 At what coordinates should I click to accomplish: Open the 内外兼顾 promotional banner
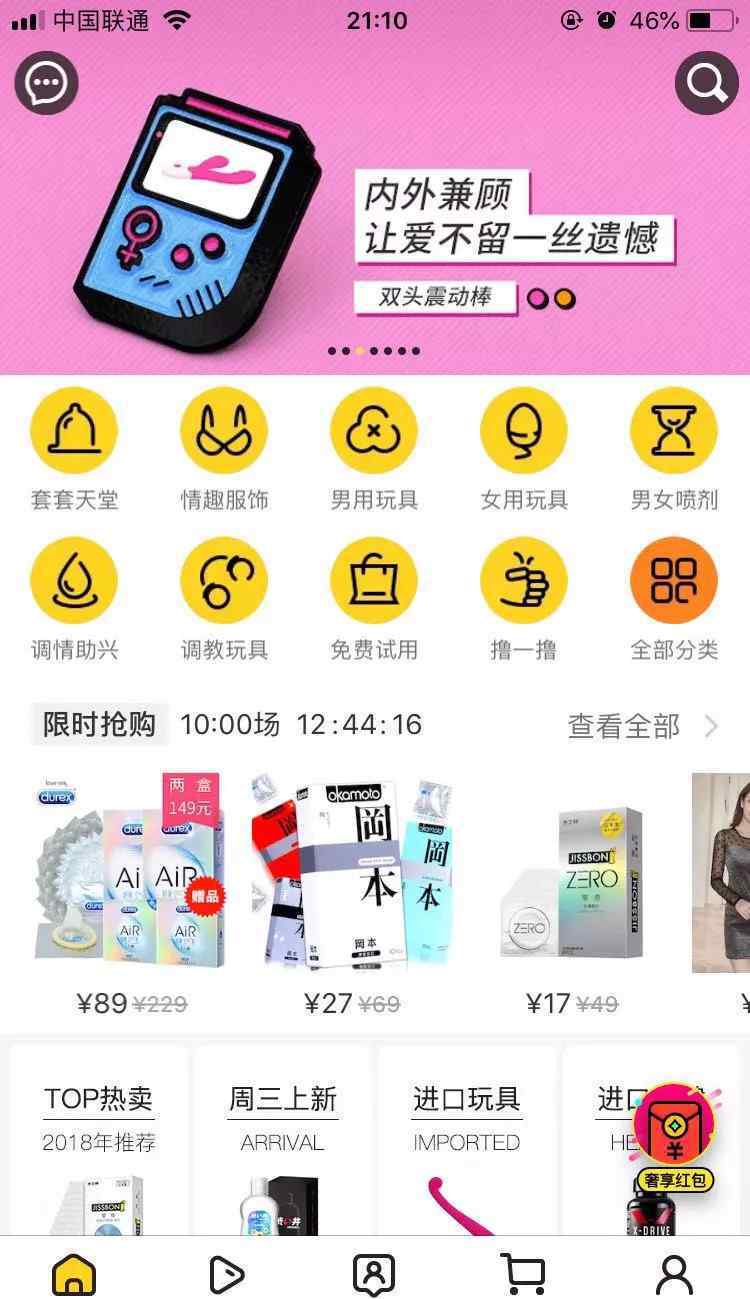[x=375, y=220]
